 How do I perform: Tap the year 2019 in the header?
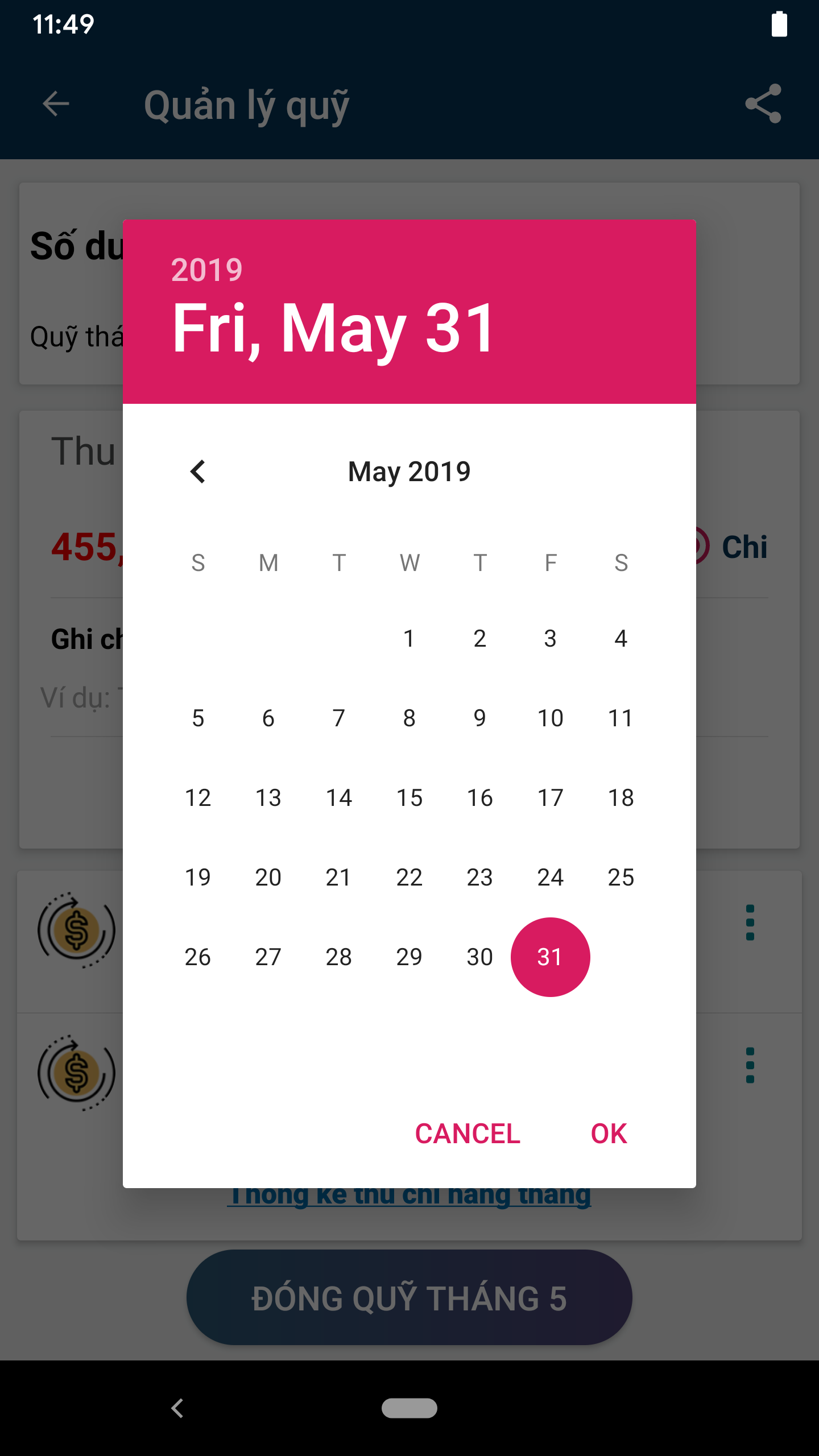[207, 270]
